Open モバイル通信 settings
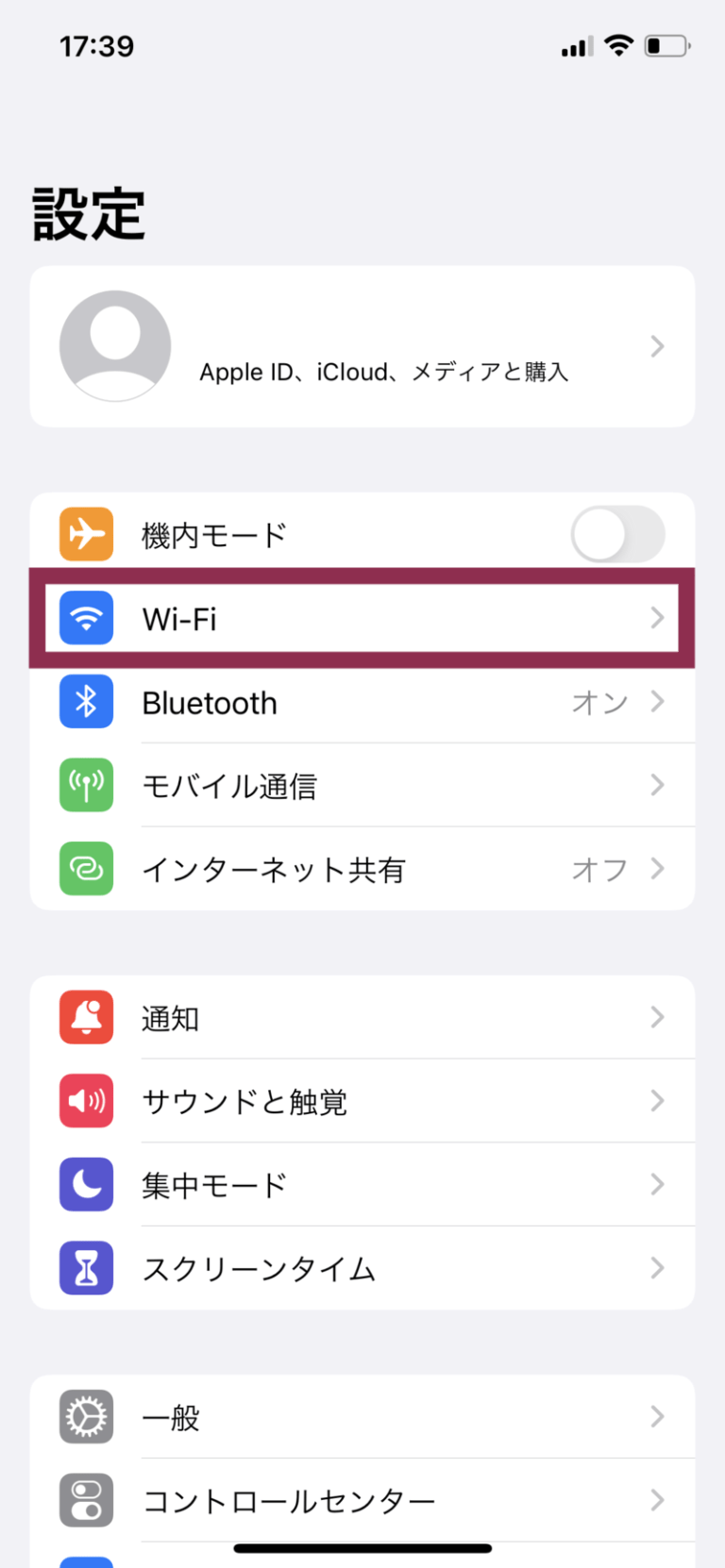 coord(362,785)
